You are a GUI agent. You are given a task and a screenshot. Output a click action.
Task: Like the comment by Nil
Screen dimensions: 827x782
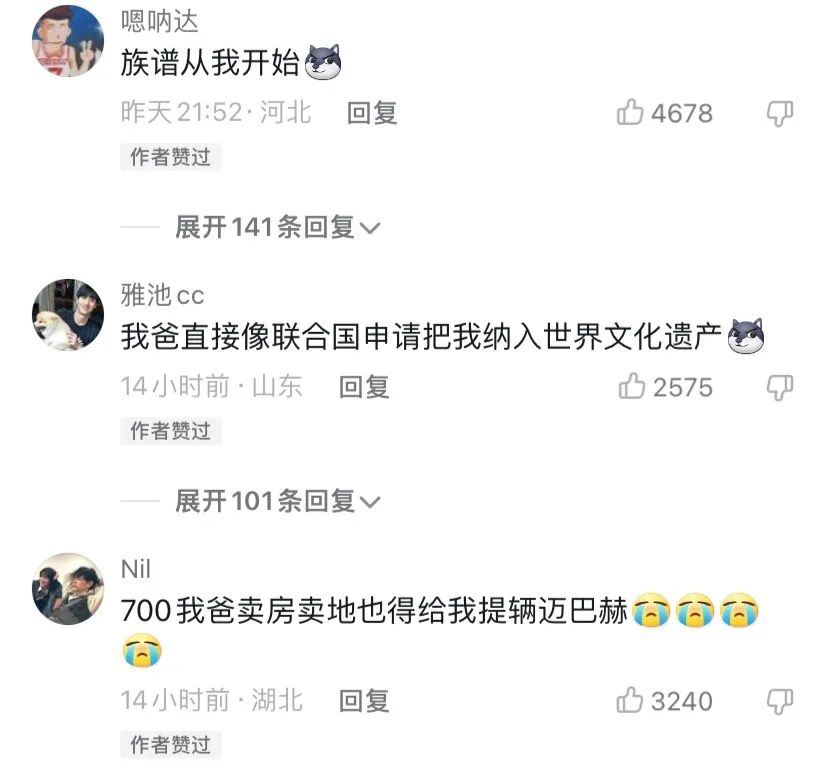pyautogui.click(x=631, y=701)
